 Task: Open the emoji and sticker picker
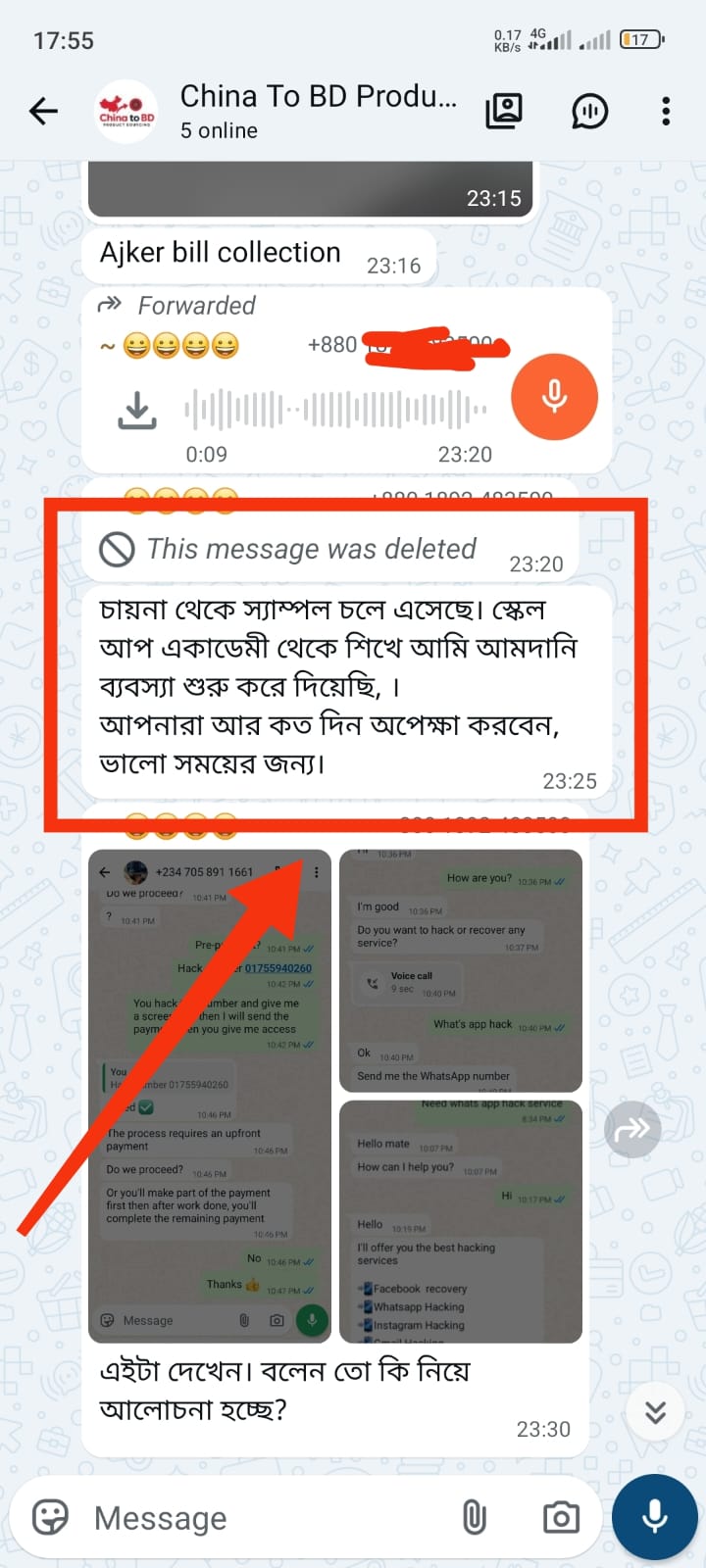(51, 1517)
